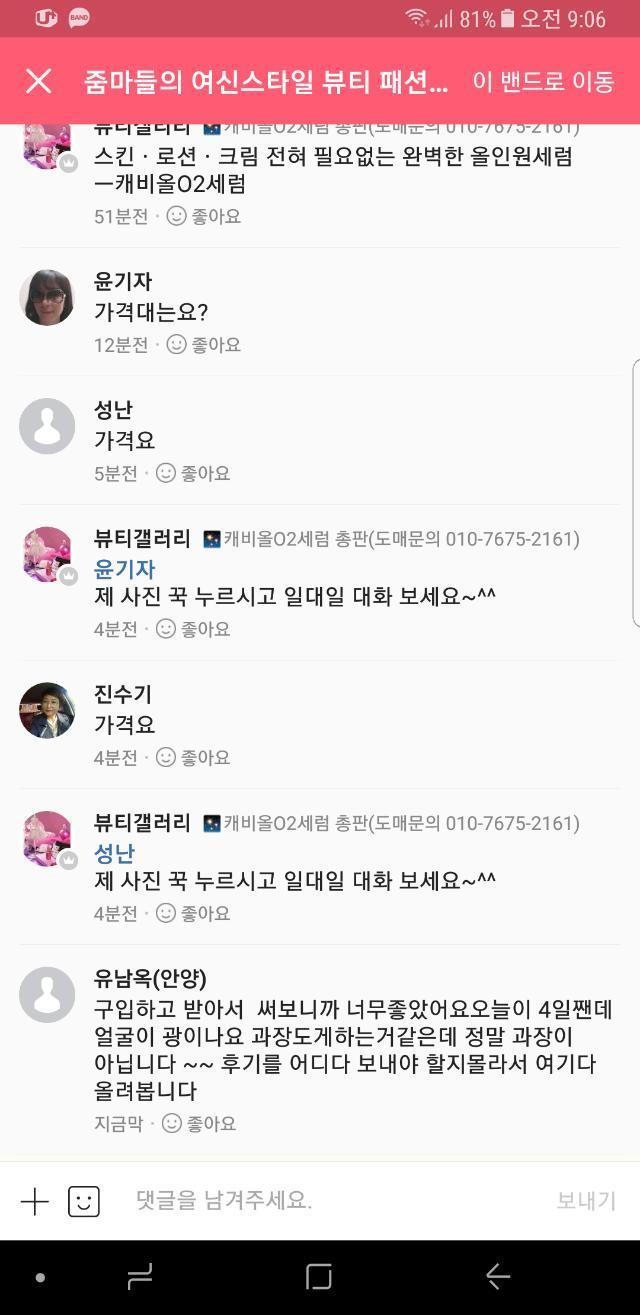
Task: Open 윤기자's profile picture
Action: [x=47, y=298]
